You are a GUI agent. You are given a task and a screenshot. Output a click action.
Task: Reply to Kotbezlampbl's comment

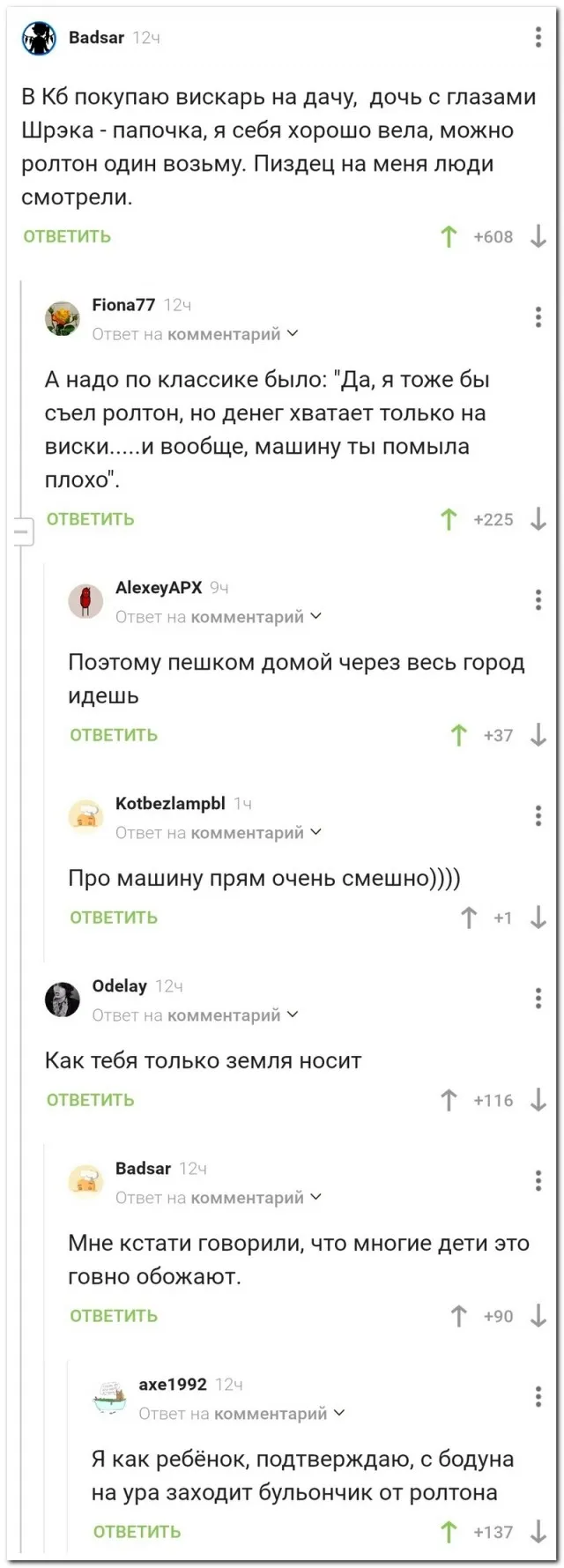tap(114, 918)
